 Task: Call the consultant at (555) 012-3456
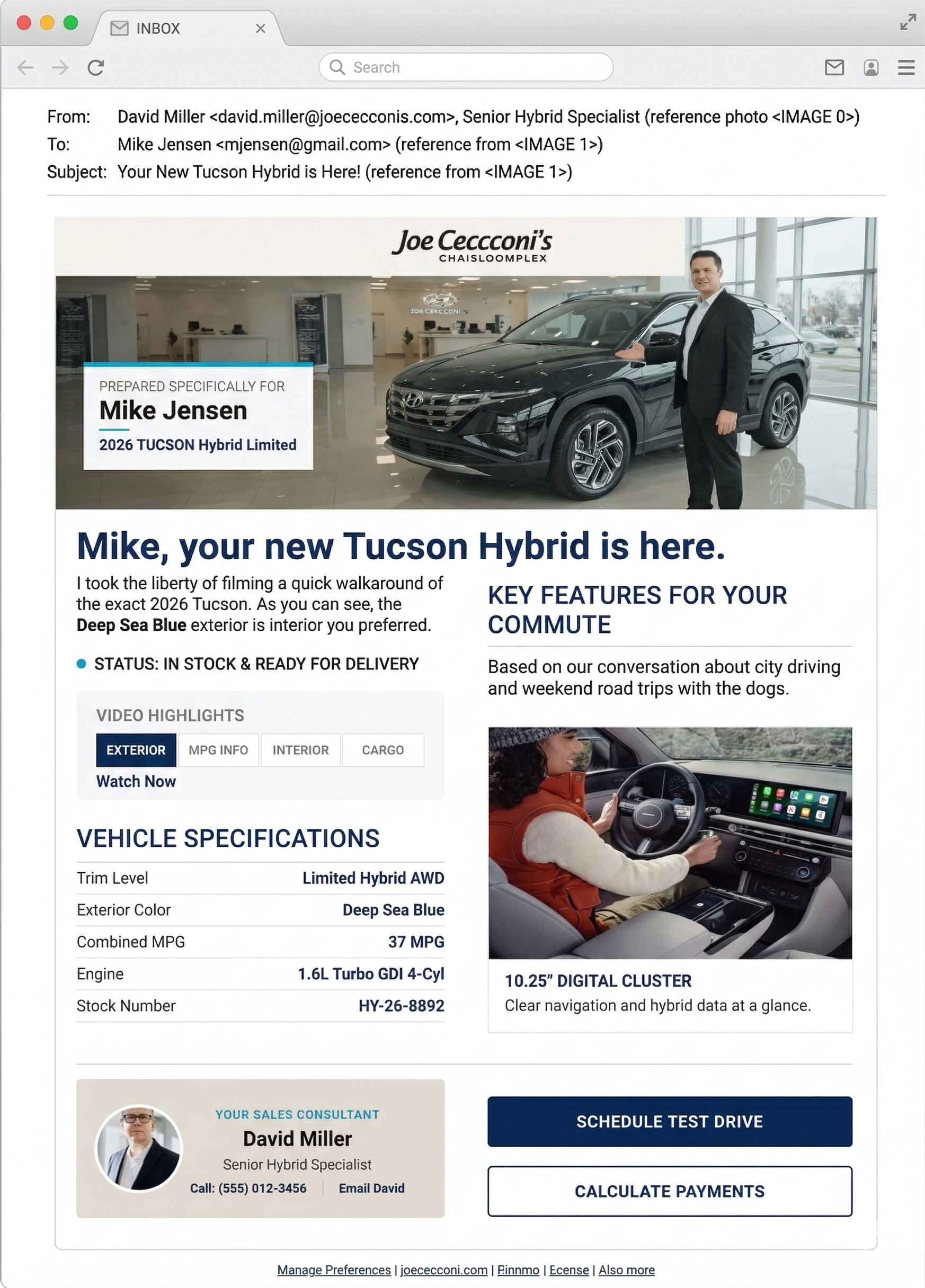248,1188
